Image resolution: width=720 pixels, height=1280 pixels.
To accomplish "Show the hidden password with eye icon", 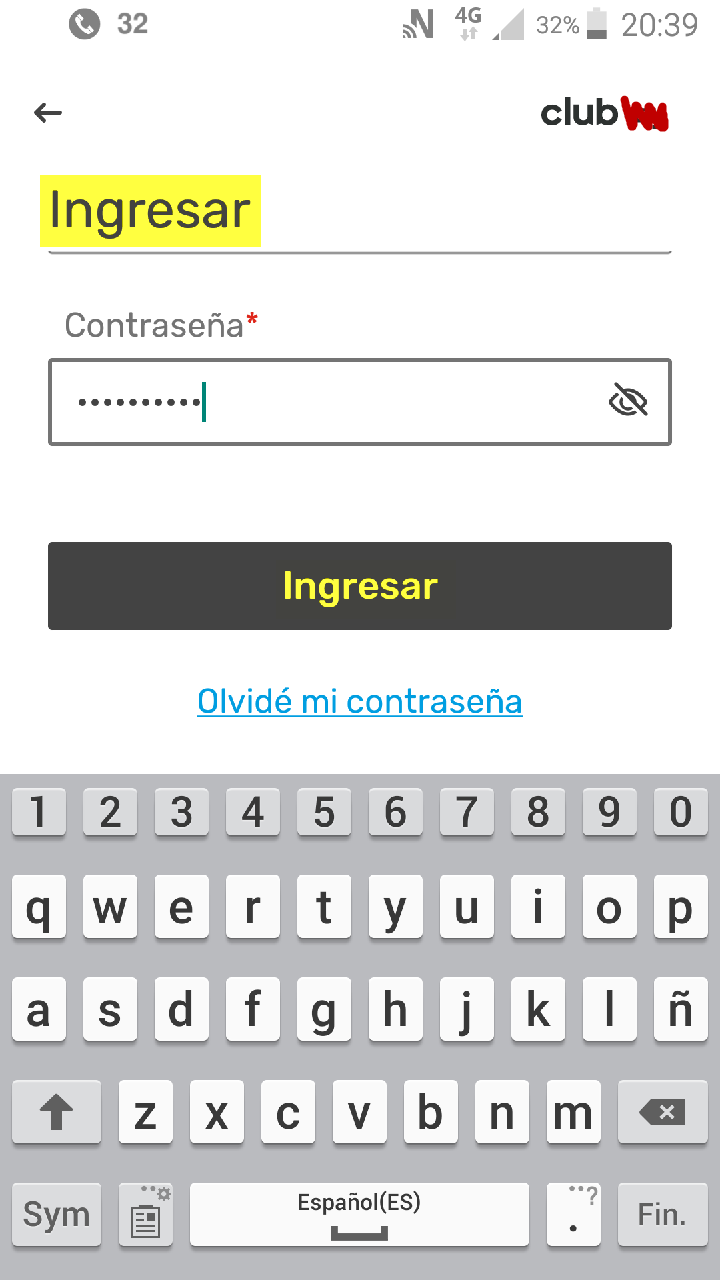I will pos(628,401).
